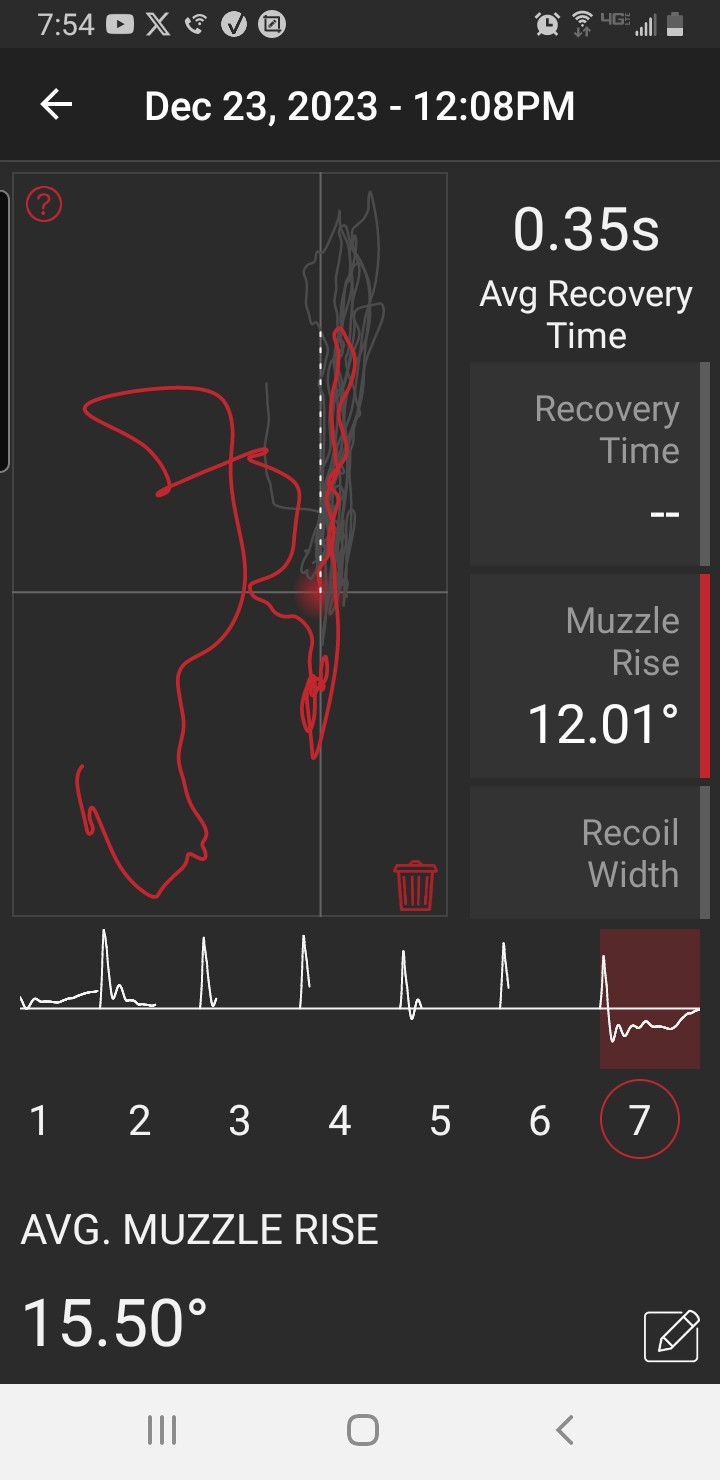720x1480 pixels.
Task: Select the Recovery Time metric card
Action: [590, 464]
